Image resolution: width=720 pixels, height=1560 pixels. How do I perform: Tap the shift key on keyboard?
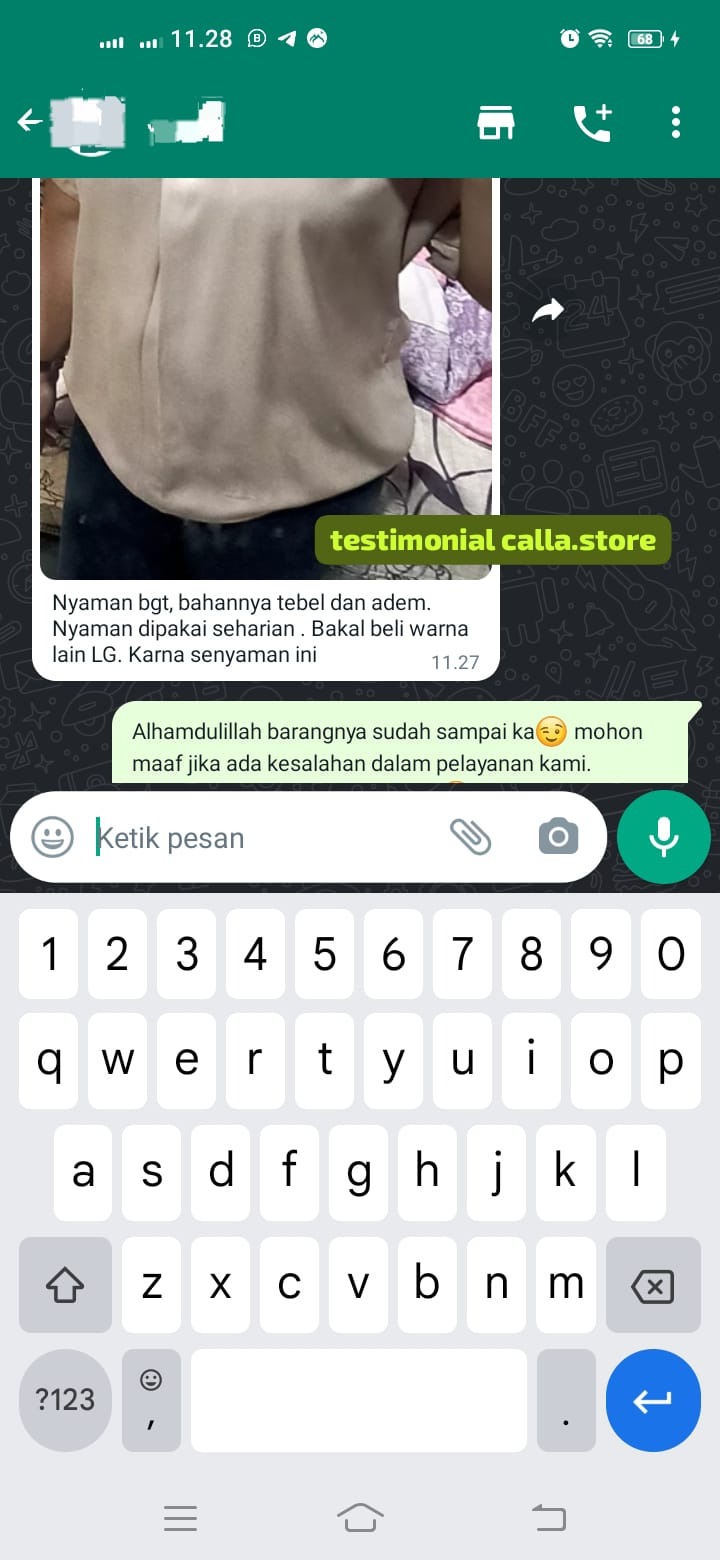(x=65, y=1285)
